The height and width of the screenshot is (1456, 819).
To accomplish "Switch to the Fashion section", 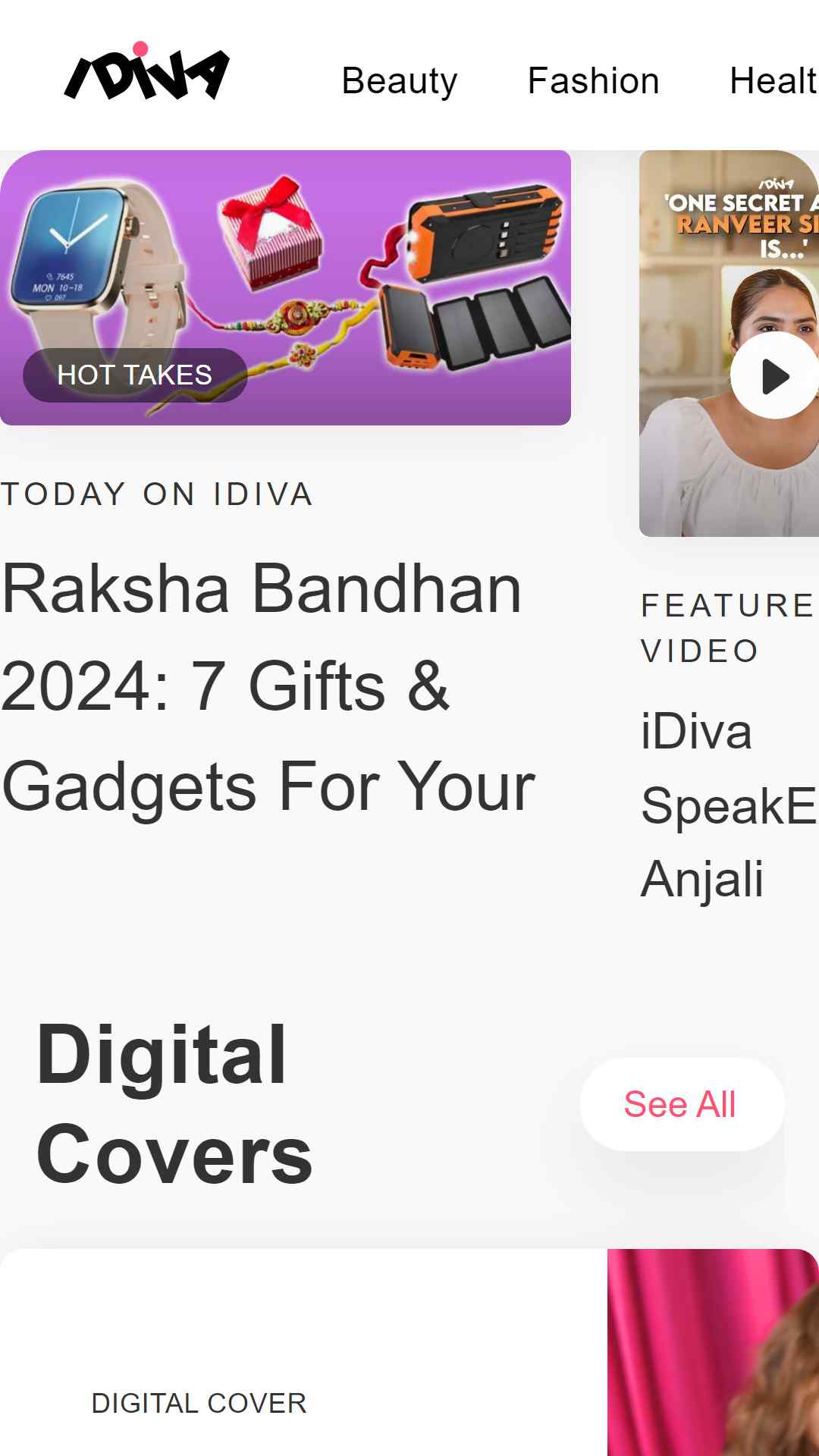I will [593, 80].
